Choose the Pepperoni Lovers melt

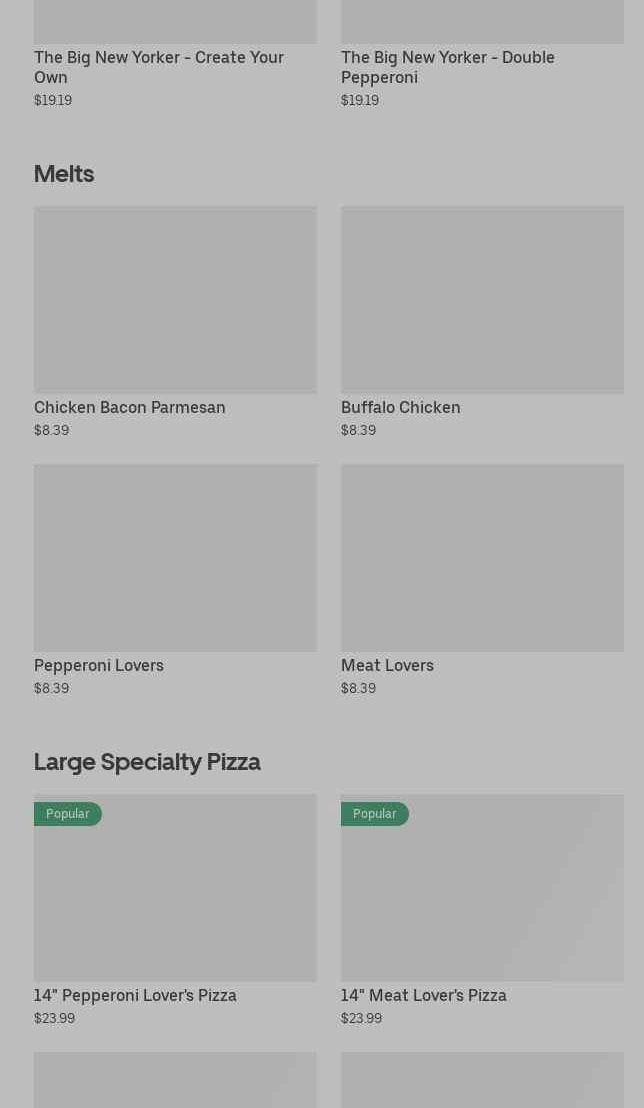pyautogui.click(x=175, y=558)
